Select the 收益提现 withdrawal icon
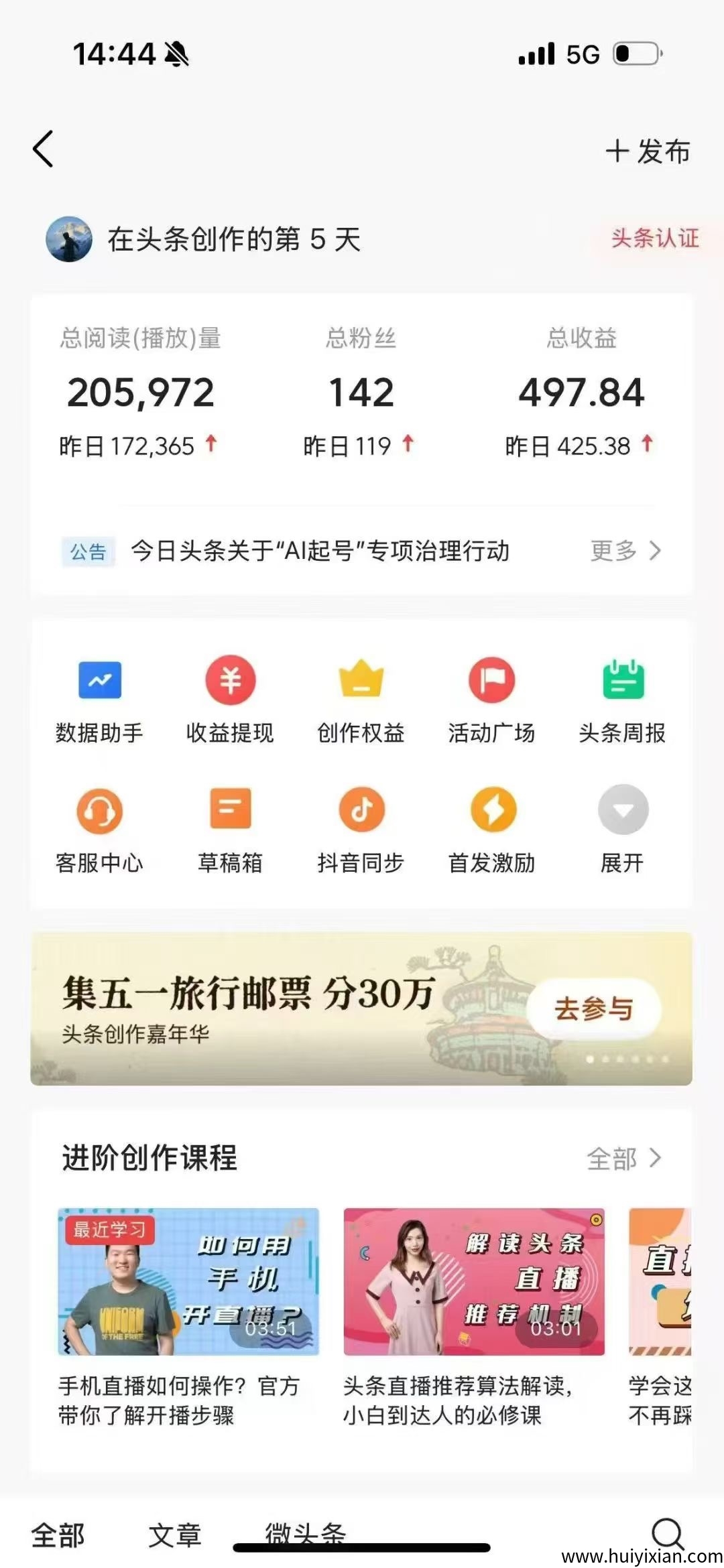The width and height of the screenshot is (724, 1568). click(x=231, y=697)
